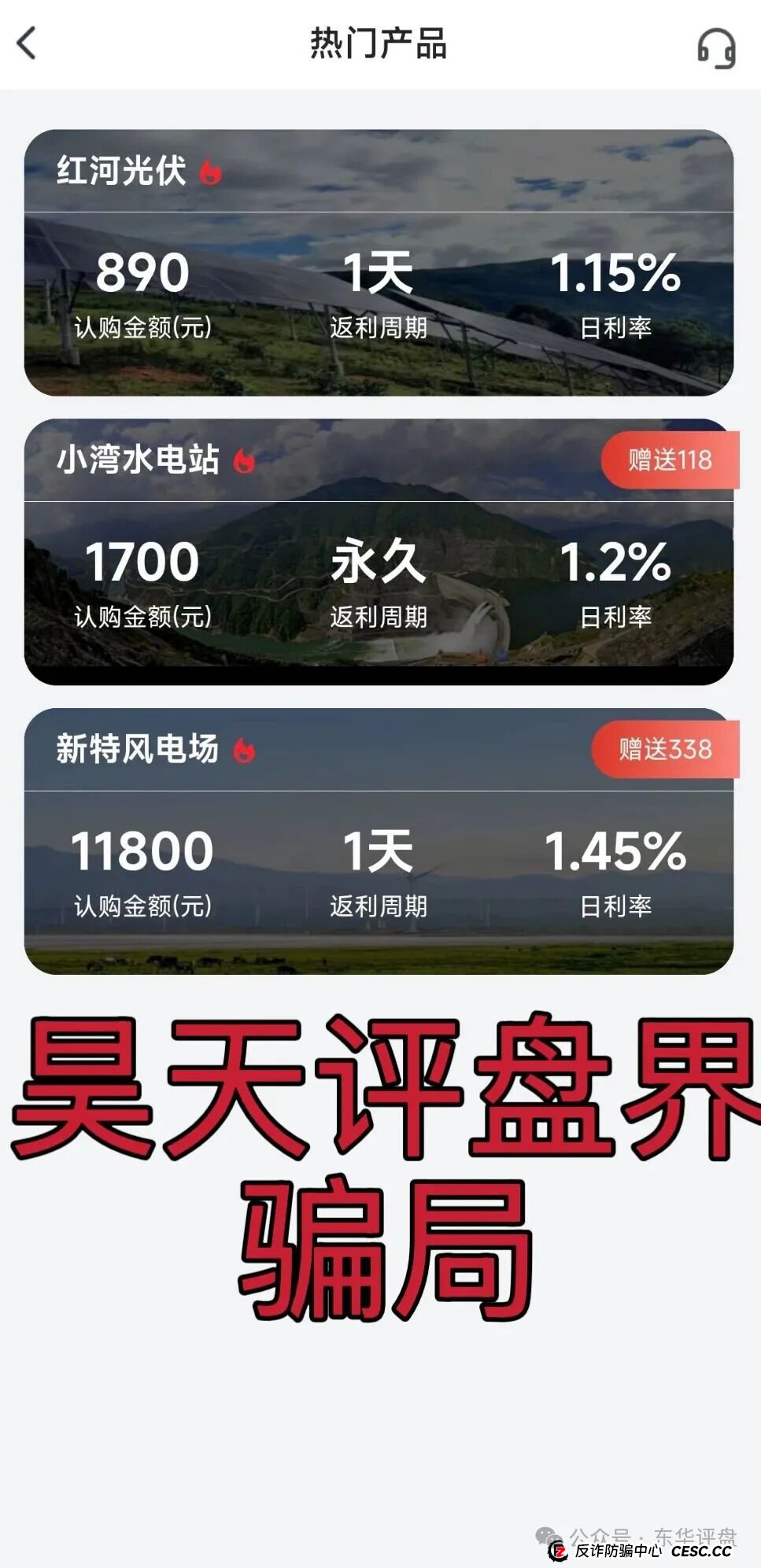Tap the customer service headset icon
761x1568 pixels.
[715, 45]
